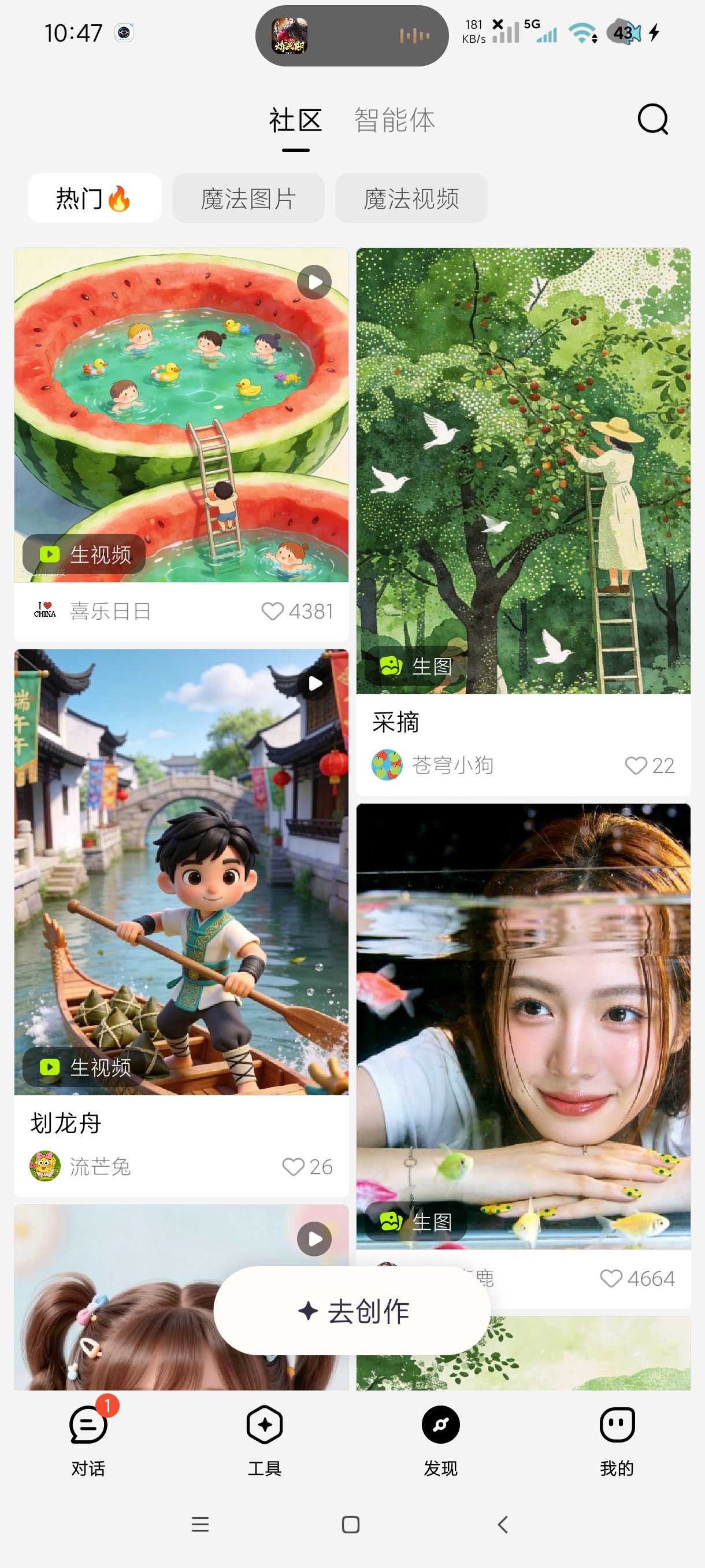This screenshot has height=1568, width=705.
Task: Go to the 对话 tab
Action: (x=88, y=1441)
